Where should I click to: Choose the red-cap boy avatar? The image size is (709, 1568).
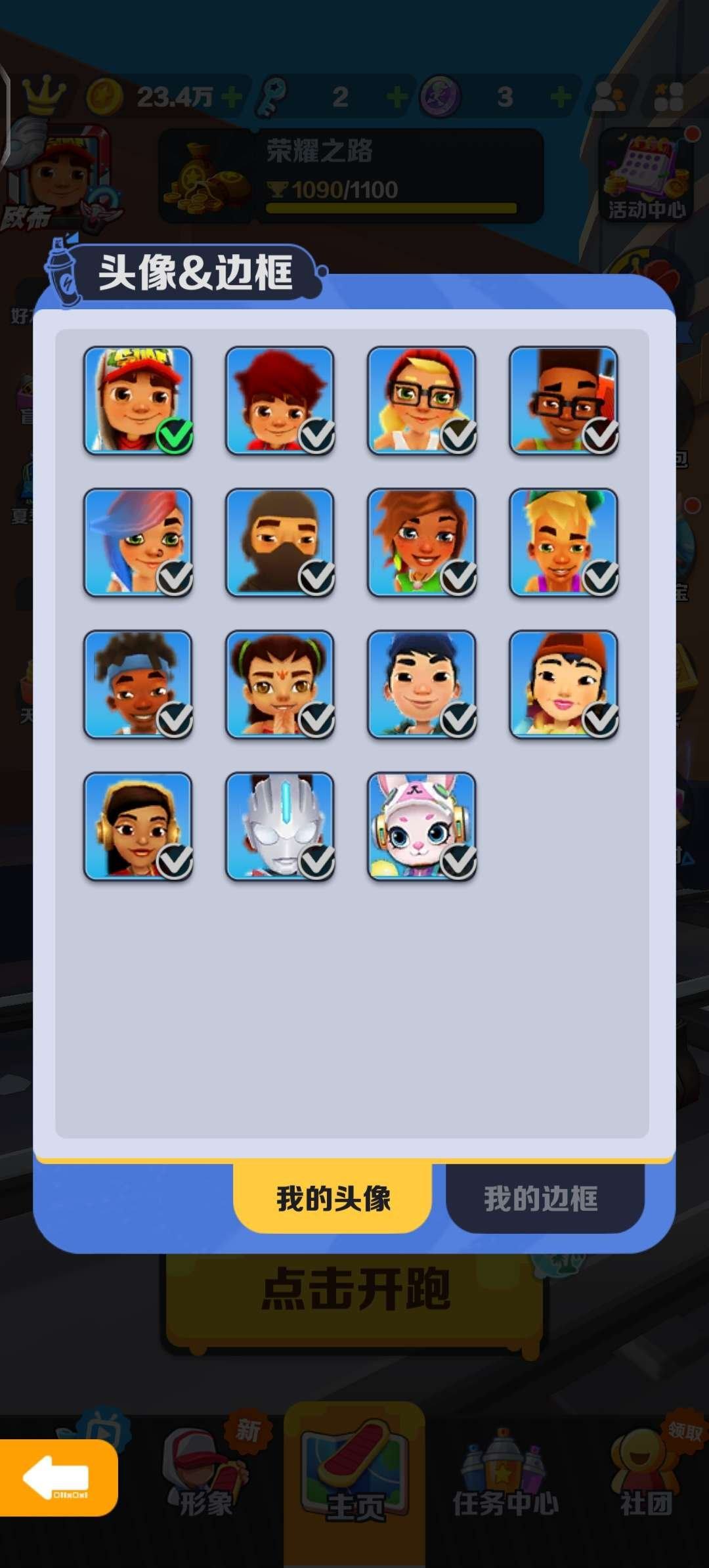point(138,401)
